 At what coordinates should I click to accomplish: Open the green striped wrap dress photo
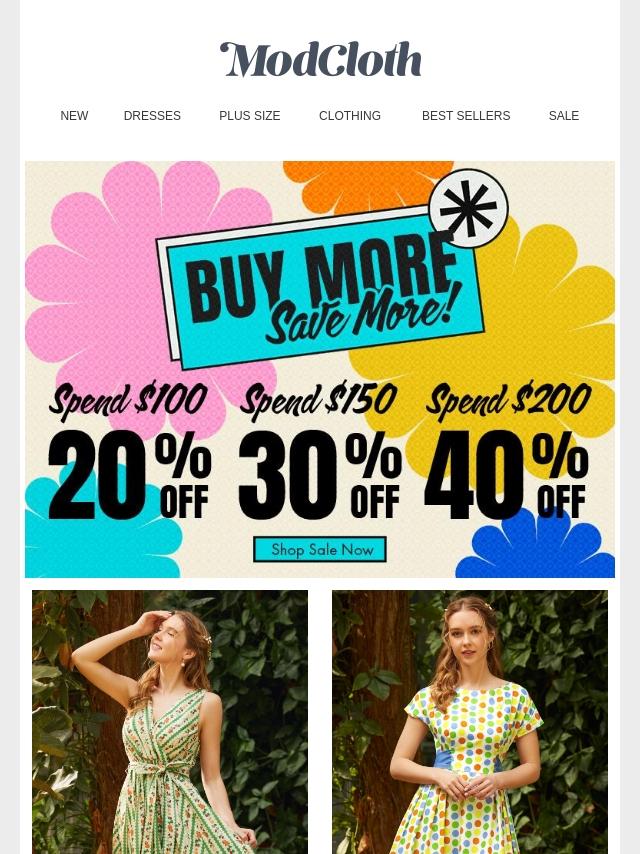tap(170, 721)
